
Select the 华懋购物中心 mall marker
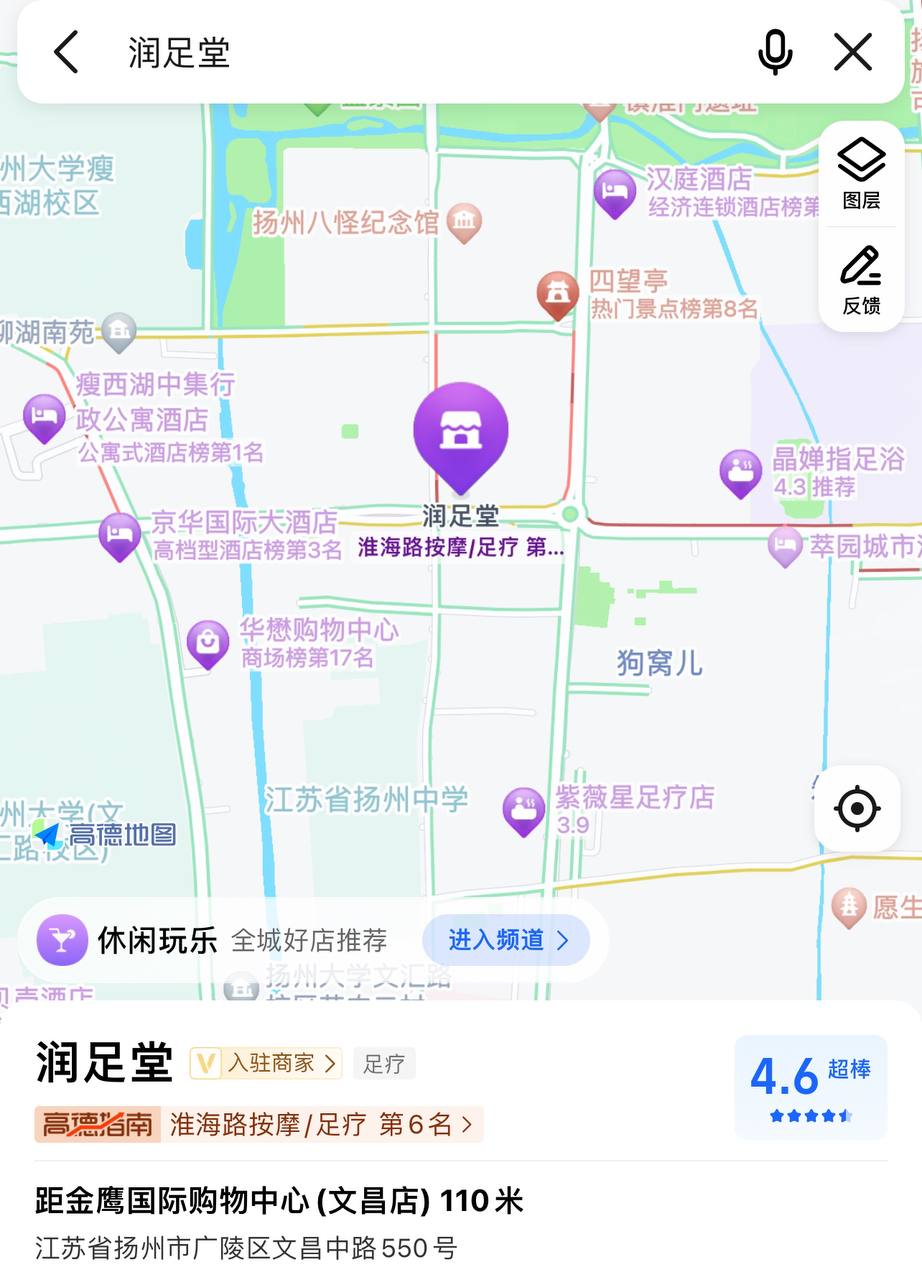208,643
